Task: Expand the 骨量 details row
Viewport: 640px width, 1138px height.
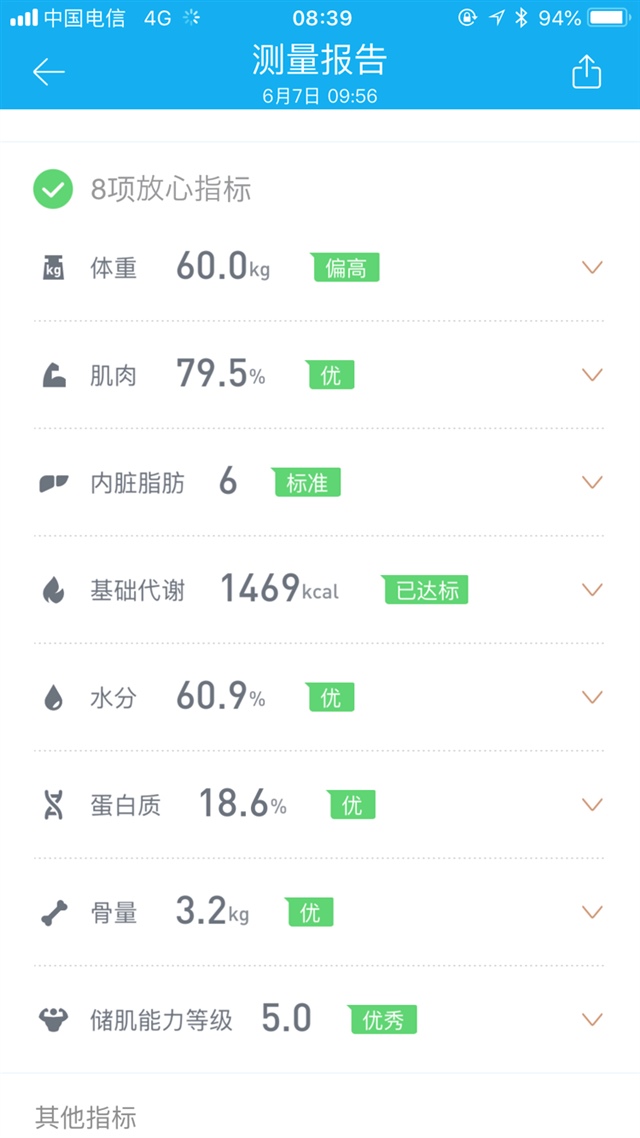Action: pyautogui.click(x=592, y=912)
